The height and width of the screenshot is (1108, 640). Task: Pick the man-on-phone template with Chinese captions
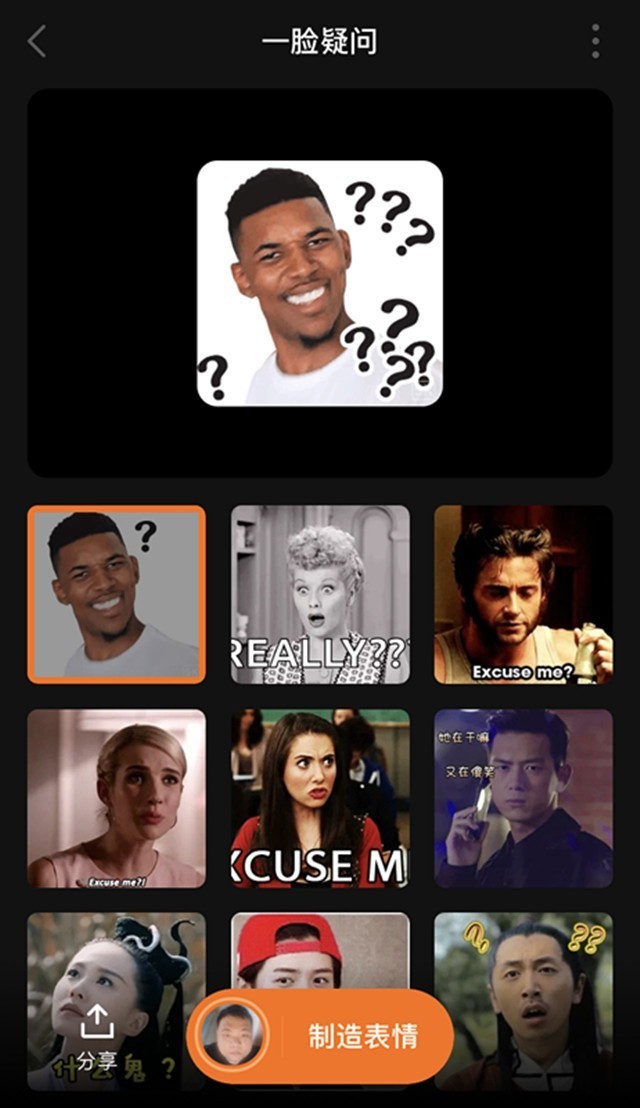pos(523,798)
